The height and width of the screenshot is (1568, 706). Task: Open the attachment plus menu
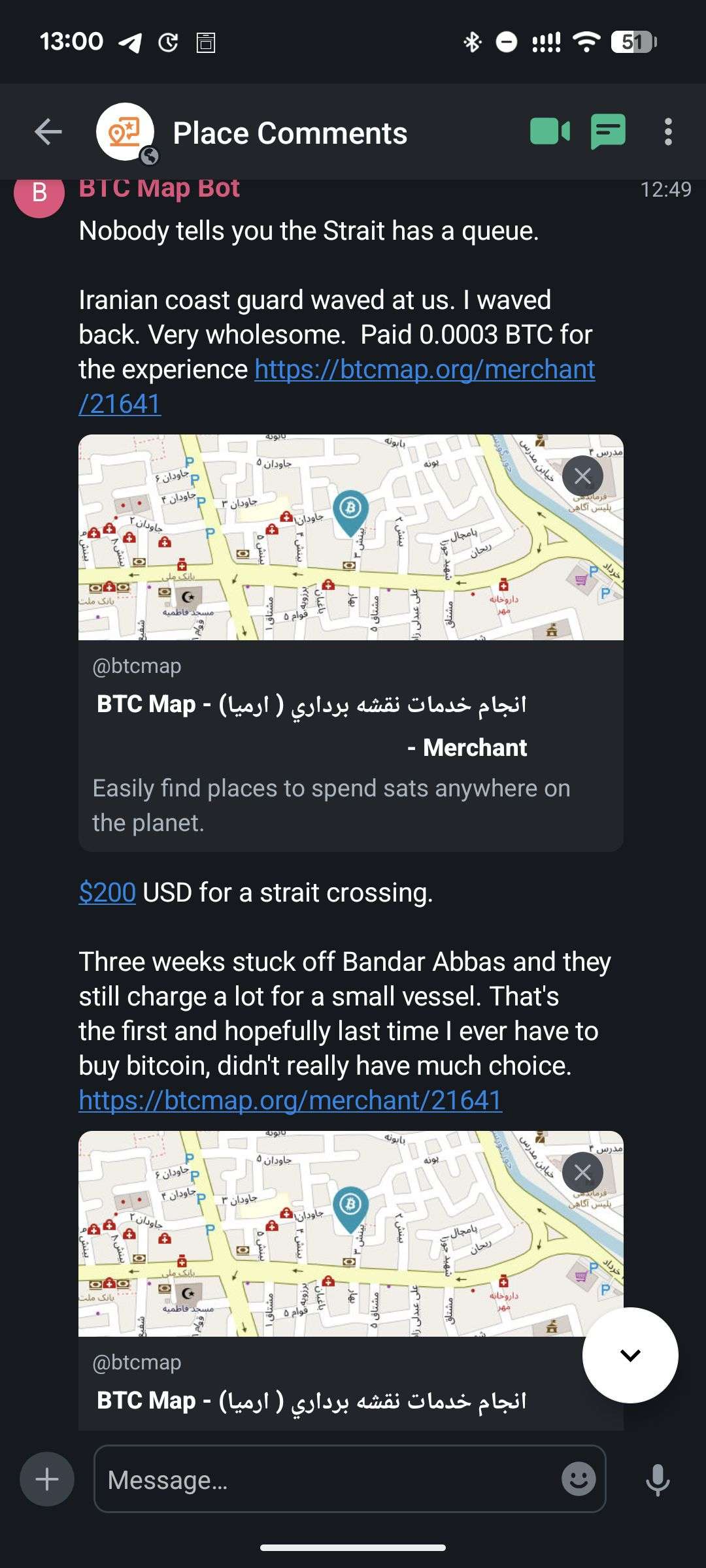pyautogui.click(x=47, y=1479)
